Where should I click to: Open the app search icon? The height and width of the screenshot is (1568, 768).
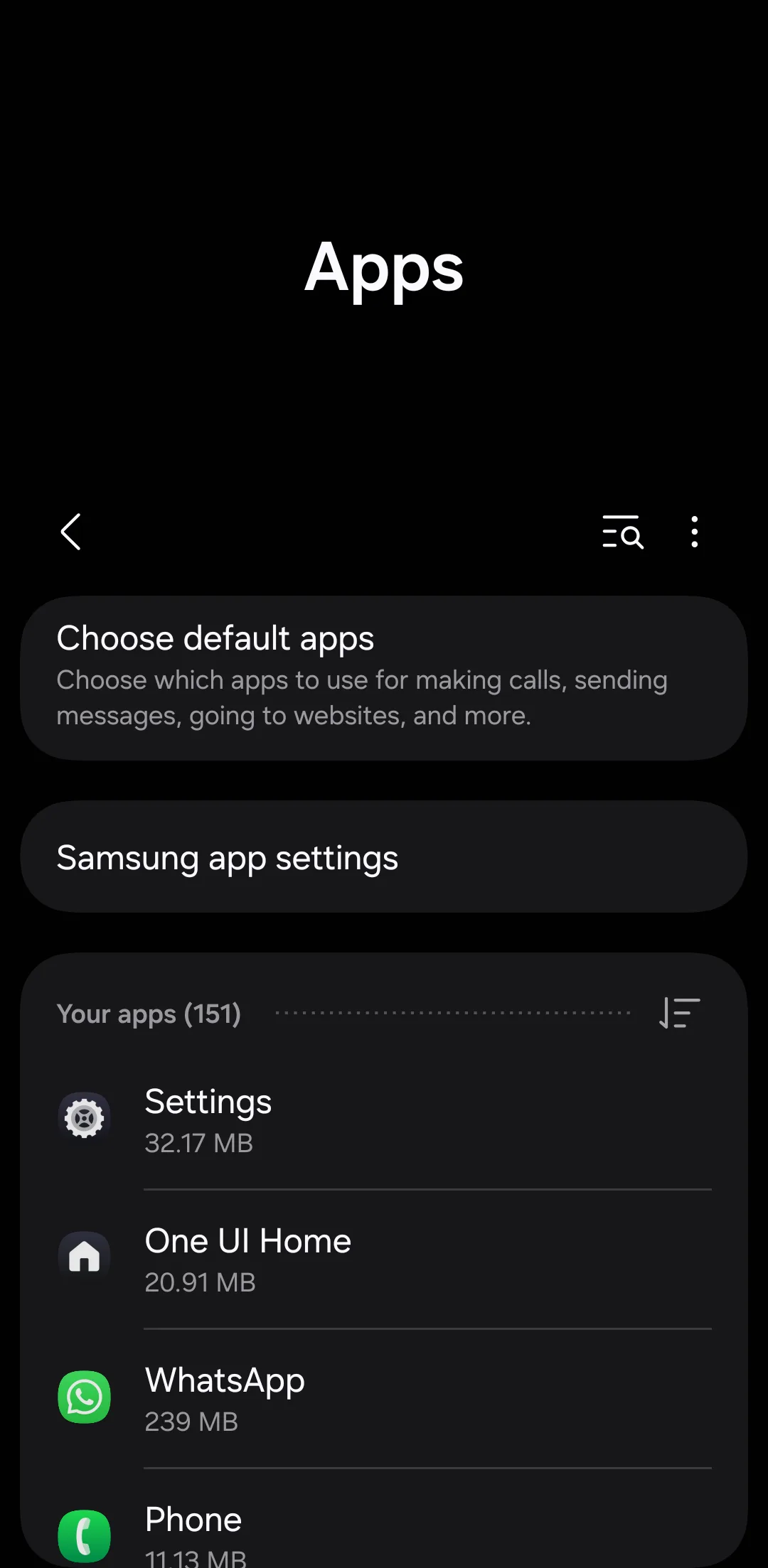coord(622,532)
